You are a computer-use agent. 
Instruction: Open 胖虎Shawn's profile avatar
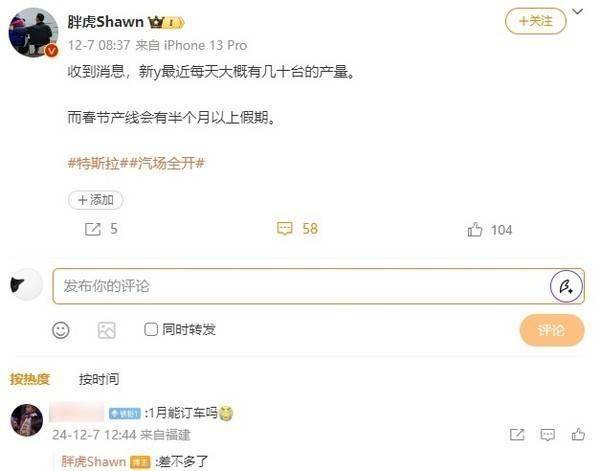[x=33, y=33]
